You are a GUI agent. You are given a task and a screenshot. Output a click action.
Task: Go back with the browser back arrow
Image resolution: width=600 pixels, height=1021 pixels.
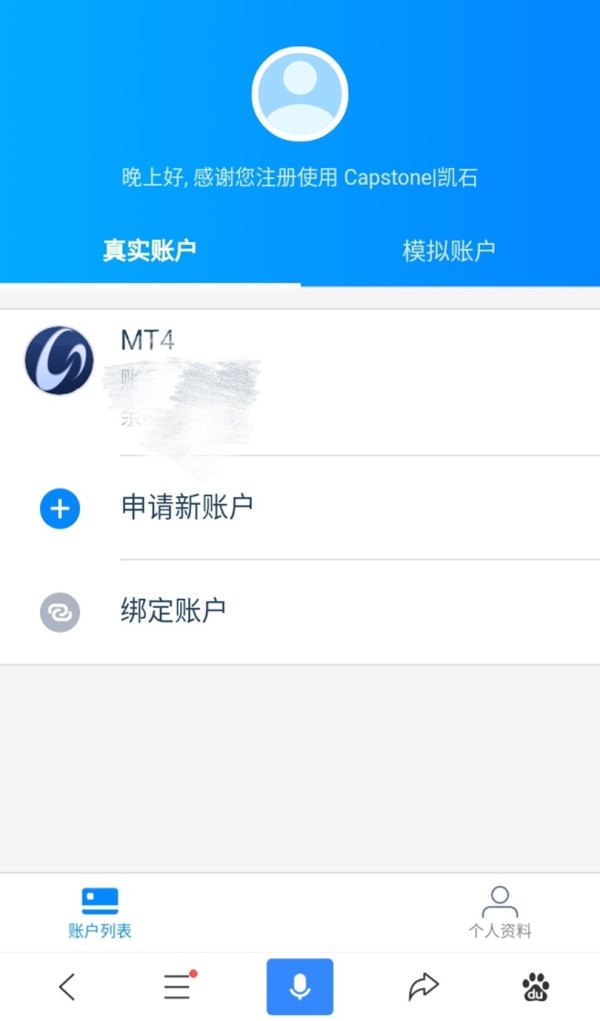pyautogui.click(x=67, y=987)
